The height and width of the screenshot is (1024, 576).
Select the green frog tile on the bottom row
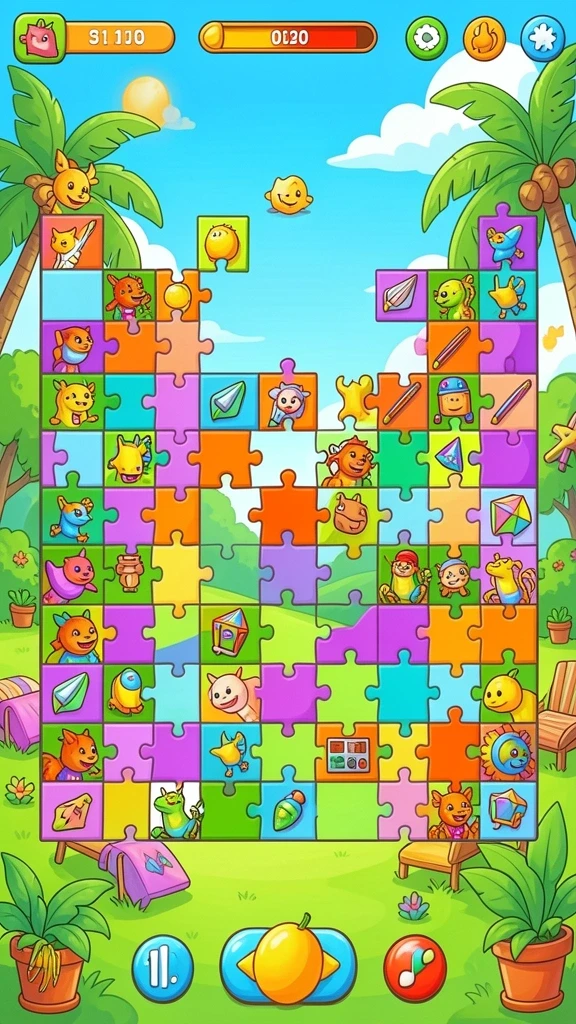click(x=176, y=812)
